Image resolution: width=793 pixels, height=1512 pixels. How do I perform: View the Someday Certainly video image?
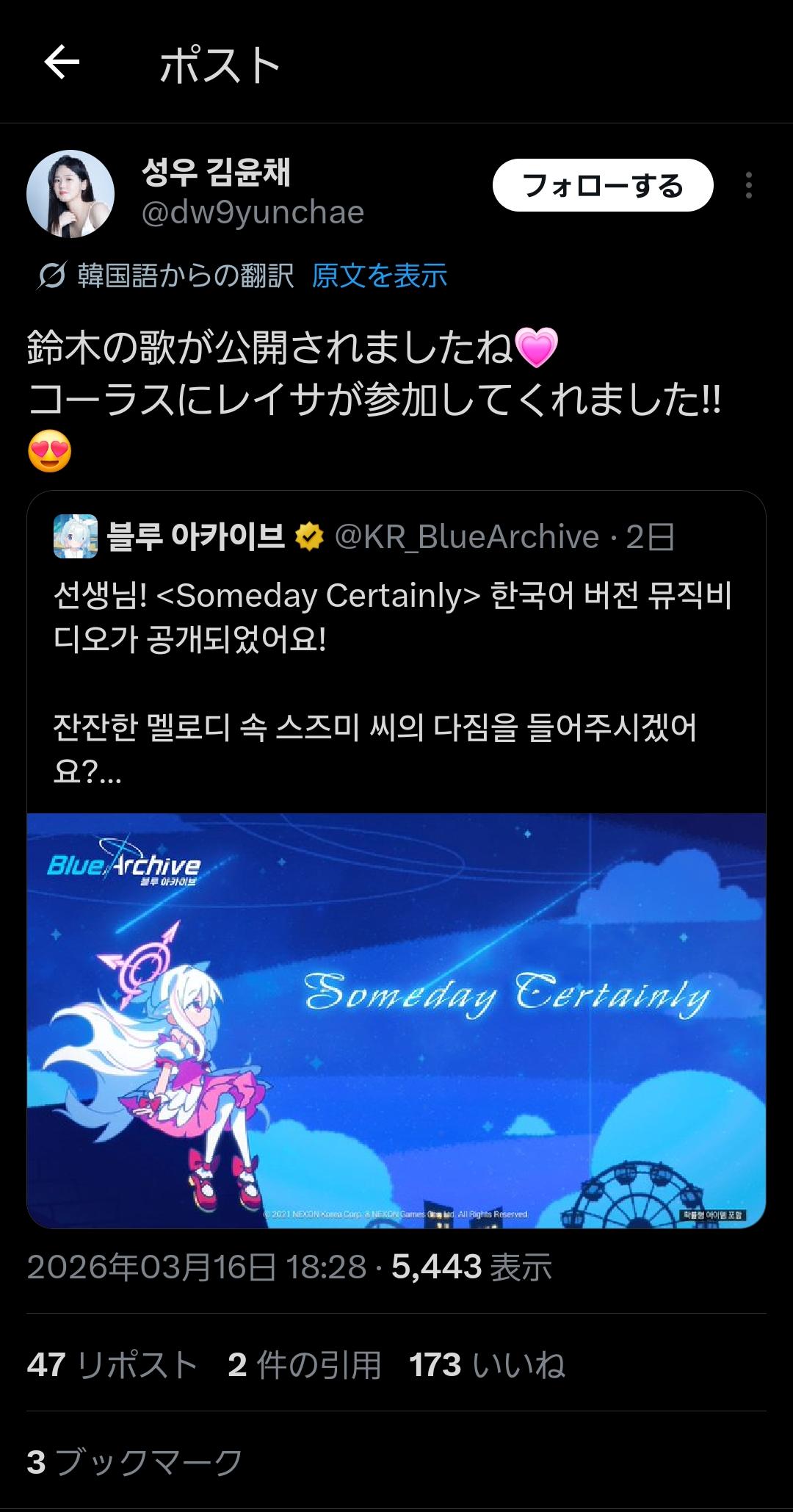(396, 1020)
